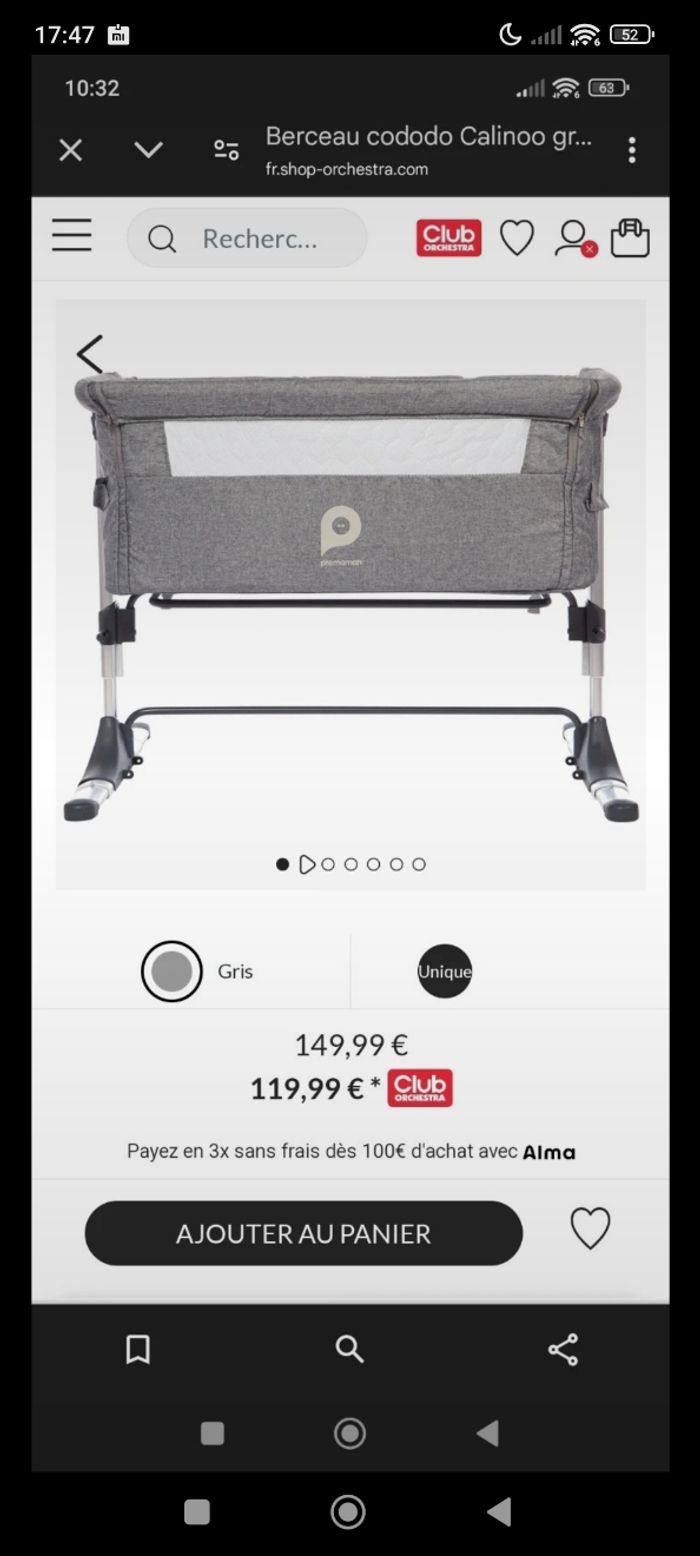Image resolution: width=700 pixels, height=1556 pixels.
Task: Open the wishlist heart in the header
Action: 517,238
